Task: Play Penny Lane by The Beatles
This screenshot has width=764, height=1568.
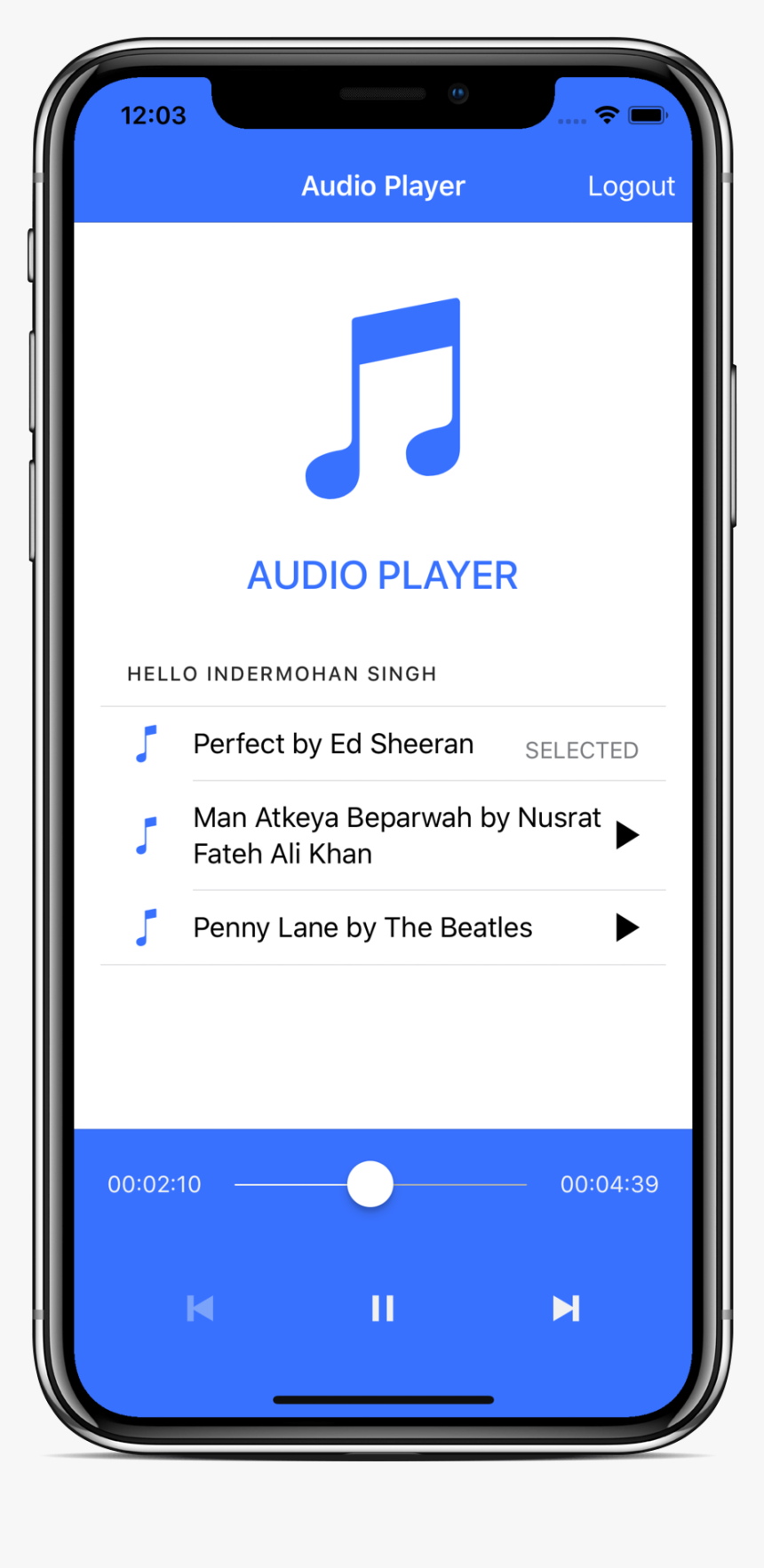Action: point(627,927)
